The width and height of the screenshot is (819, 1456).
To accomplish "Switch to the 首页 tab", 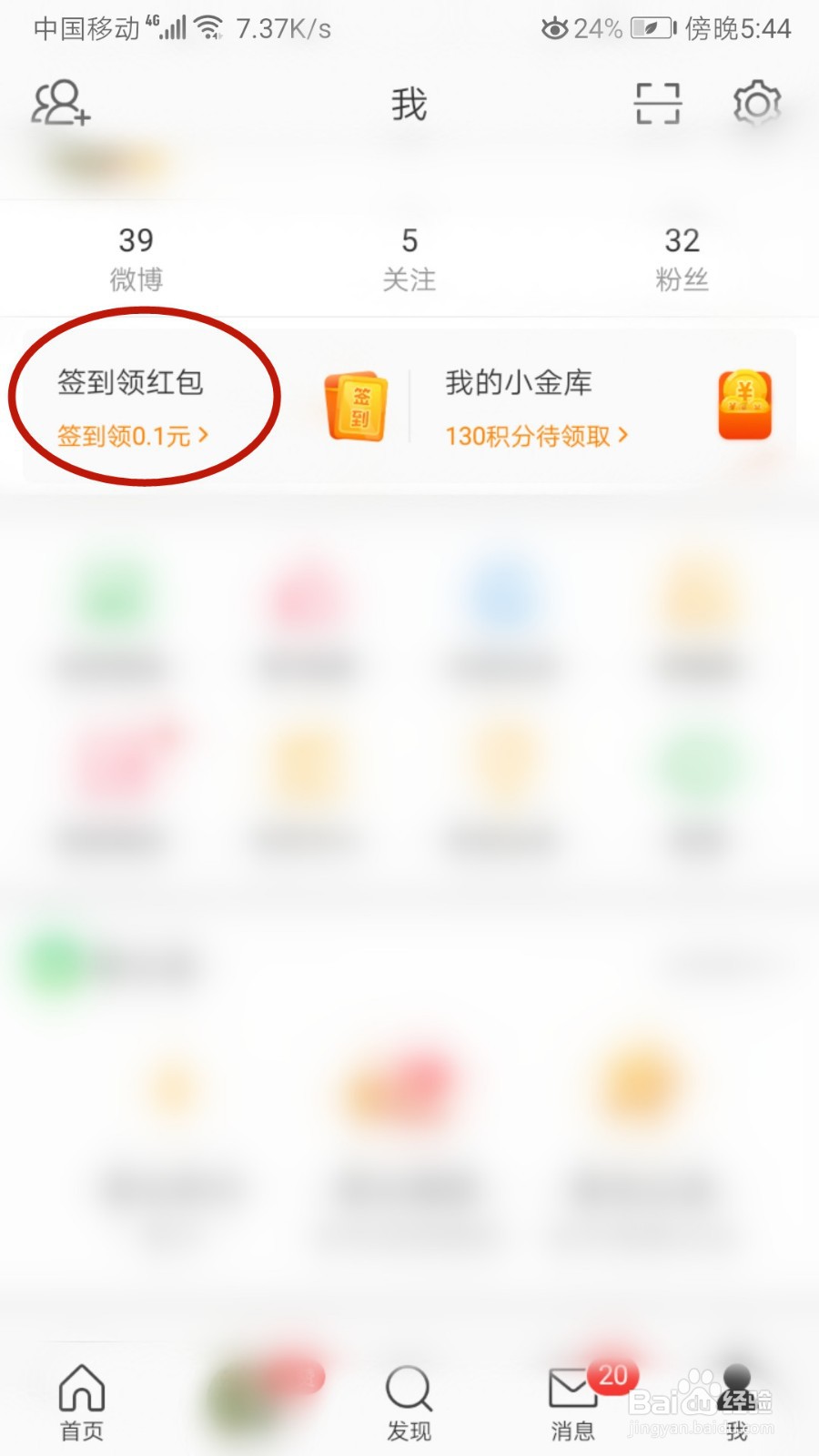I will (x=82, y=1401).
